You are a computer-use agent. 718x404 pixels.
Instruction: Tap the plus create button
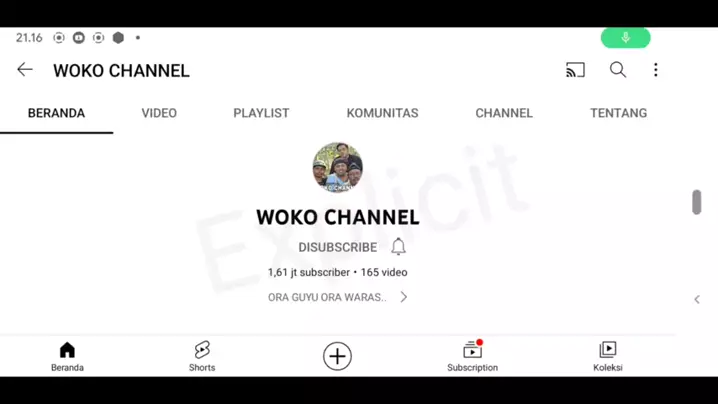tap(337, 356)
